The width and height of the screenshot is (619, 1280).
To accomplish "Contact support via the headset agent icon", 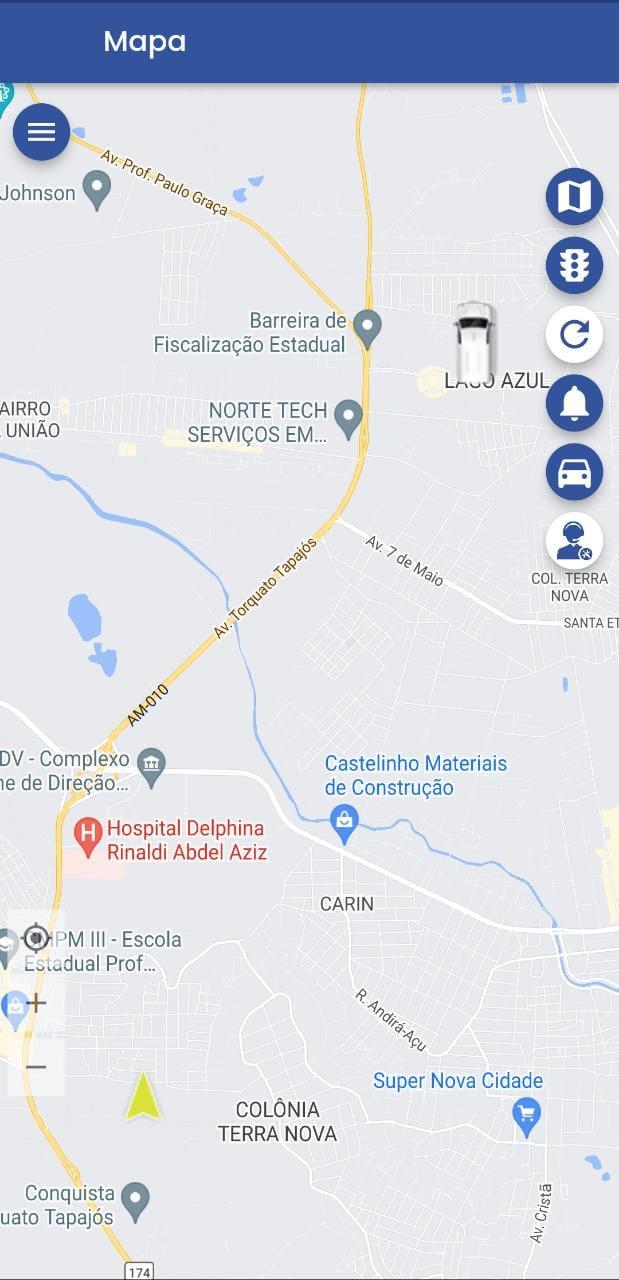I will 574,541.
